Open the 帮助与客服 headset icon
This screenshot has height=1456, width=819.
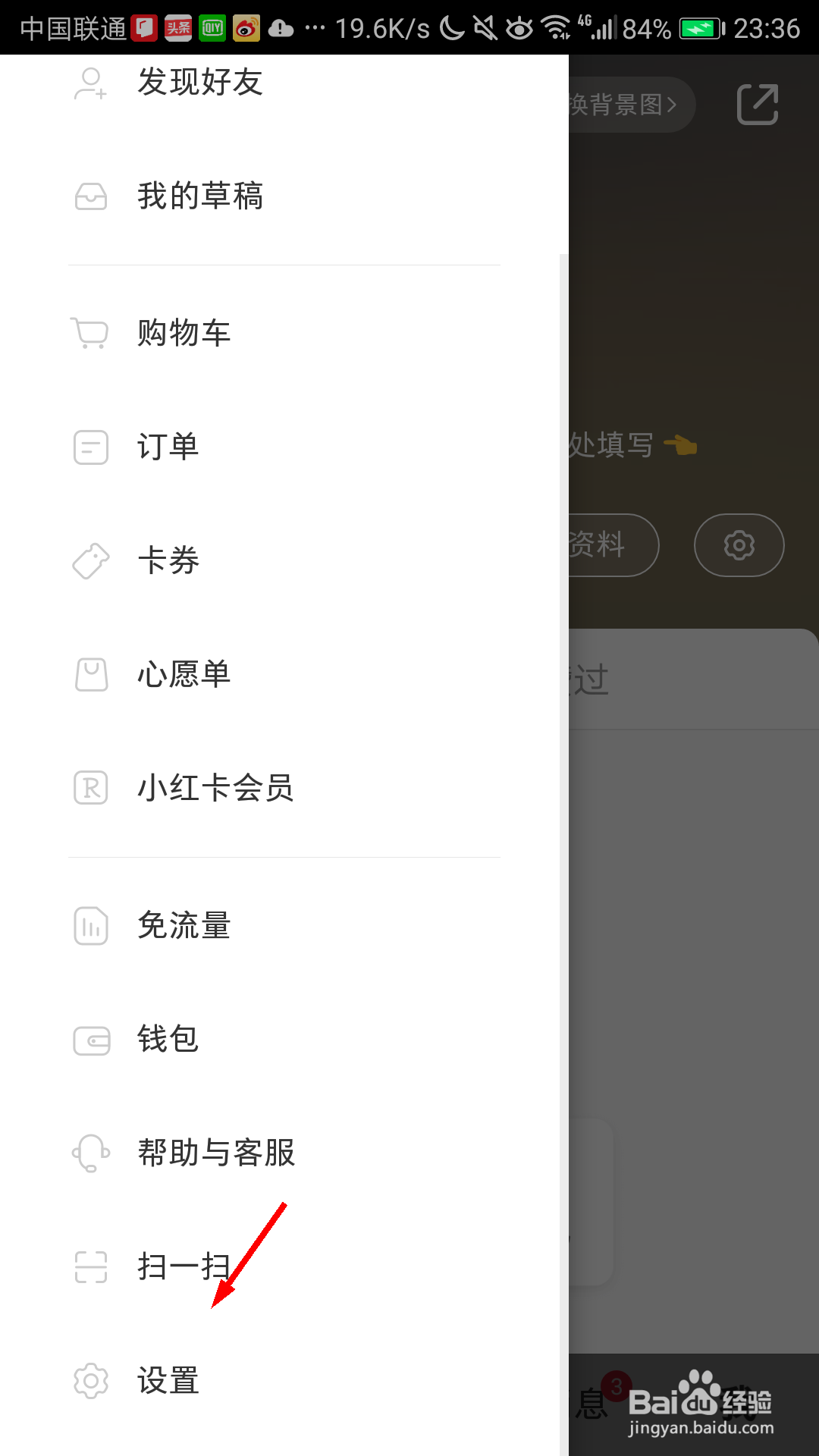89,1153
